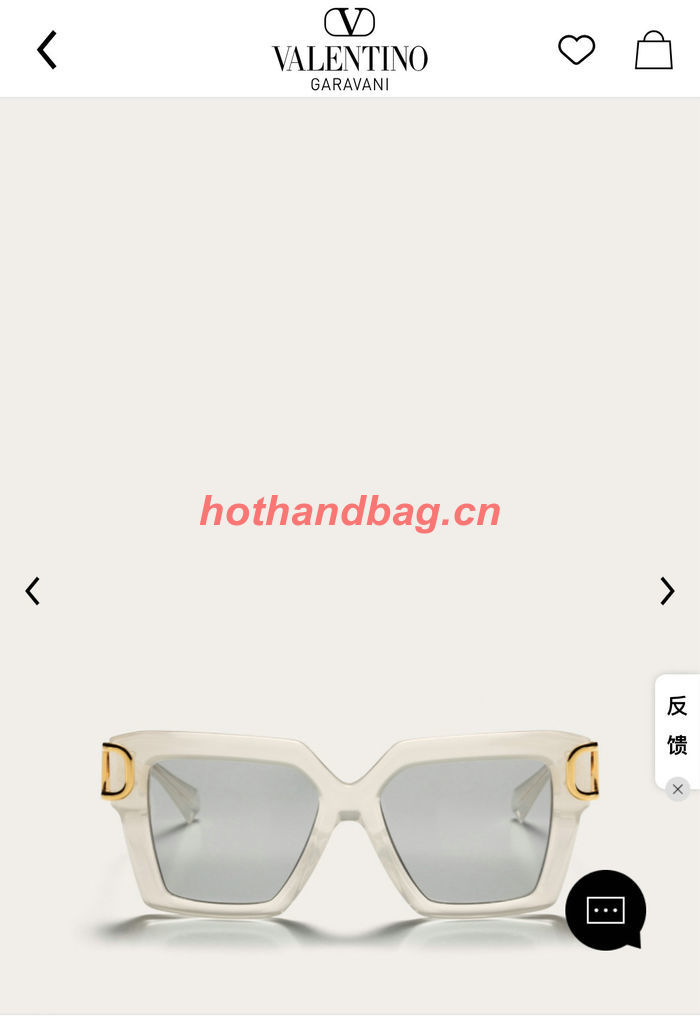Show the next product image
The width and height of the screenshot is (700, 1017).
[666, 591]
